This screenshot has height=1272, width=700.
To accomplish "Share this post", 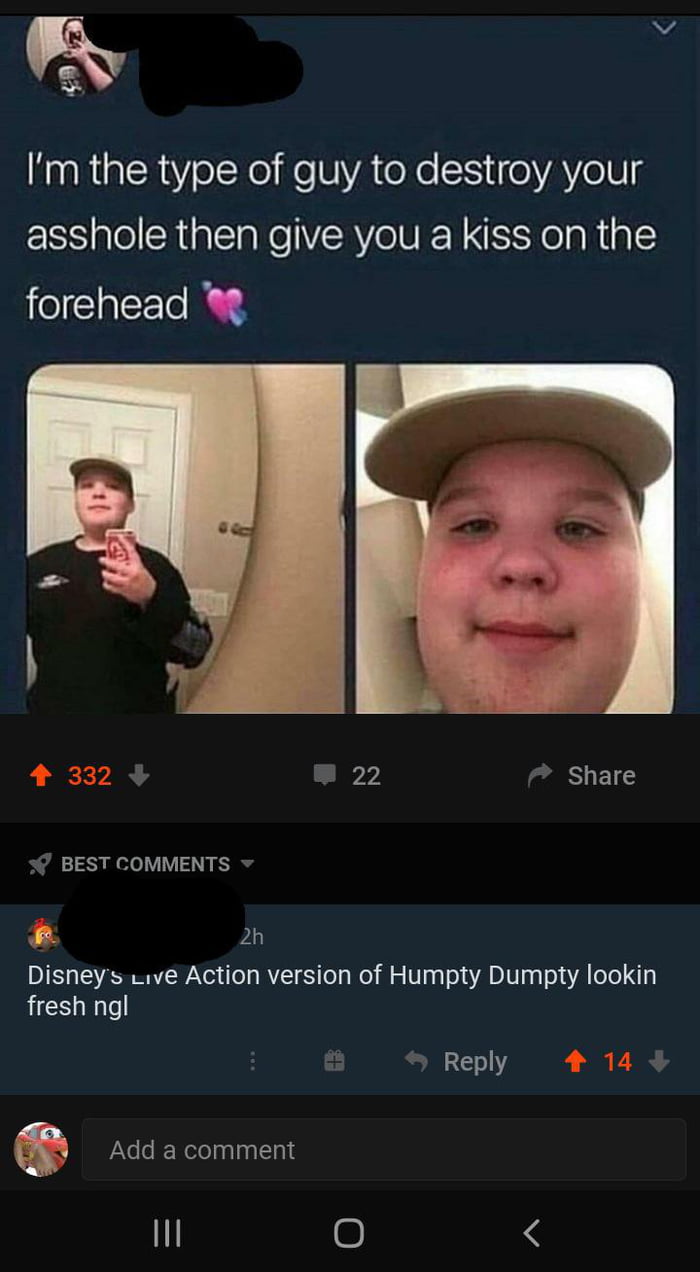I will tap(582, 775).
